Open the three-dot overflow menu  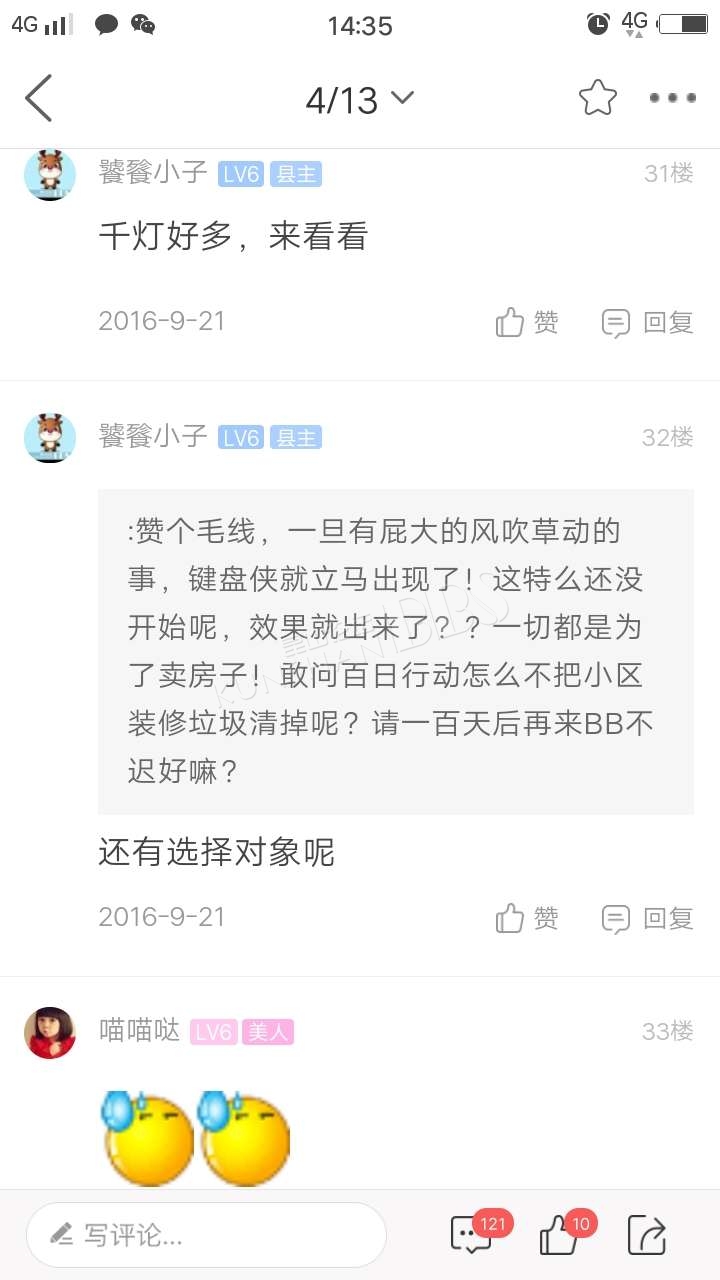(x=672, y=98)
